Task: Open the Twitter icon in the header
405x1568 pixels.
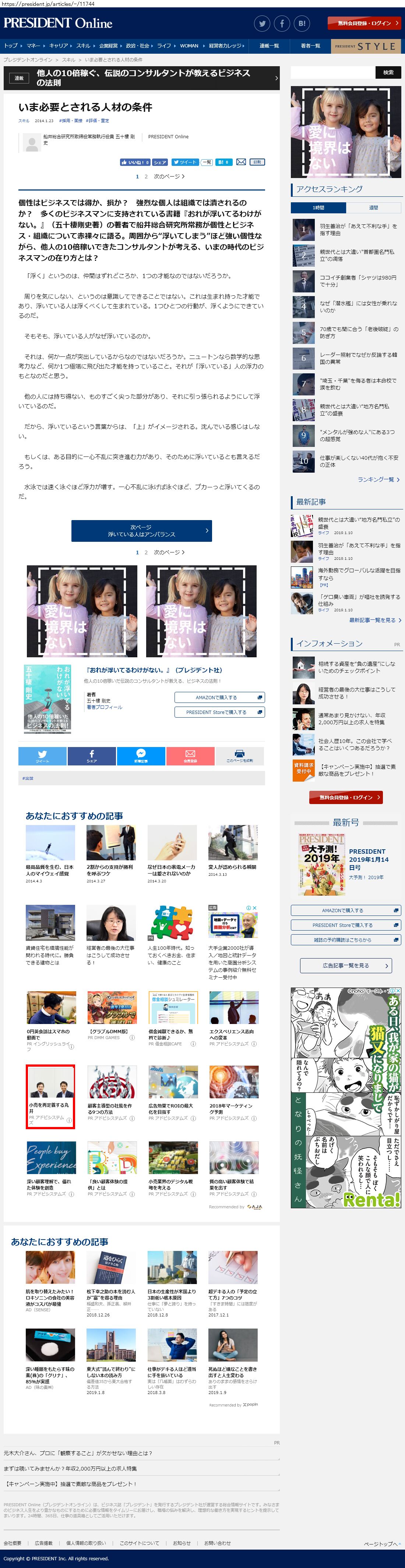Action: (x=262, y=24)
